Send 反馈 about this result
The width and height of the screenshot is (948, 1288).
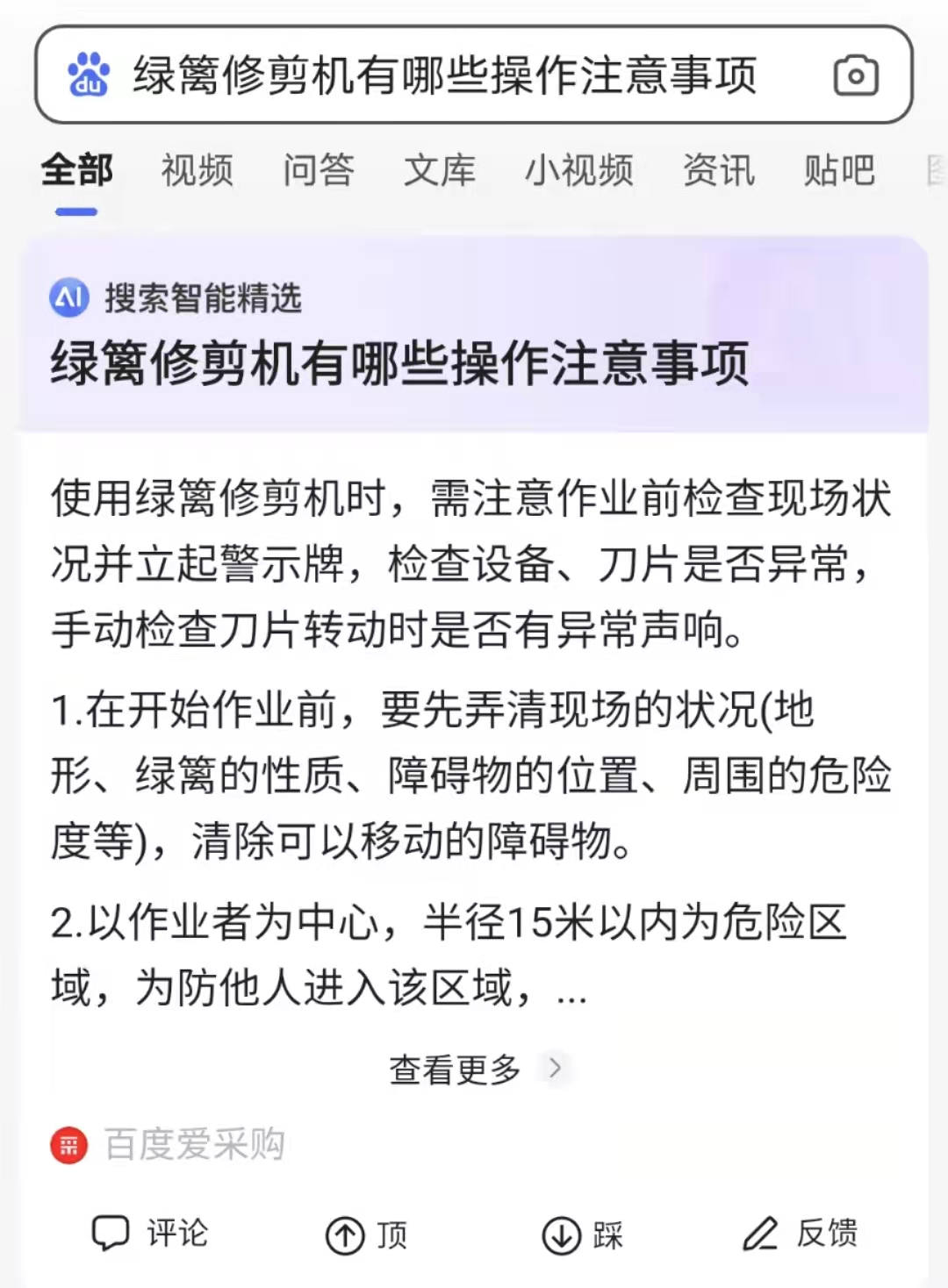[801, 1234]
